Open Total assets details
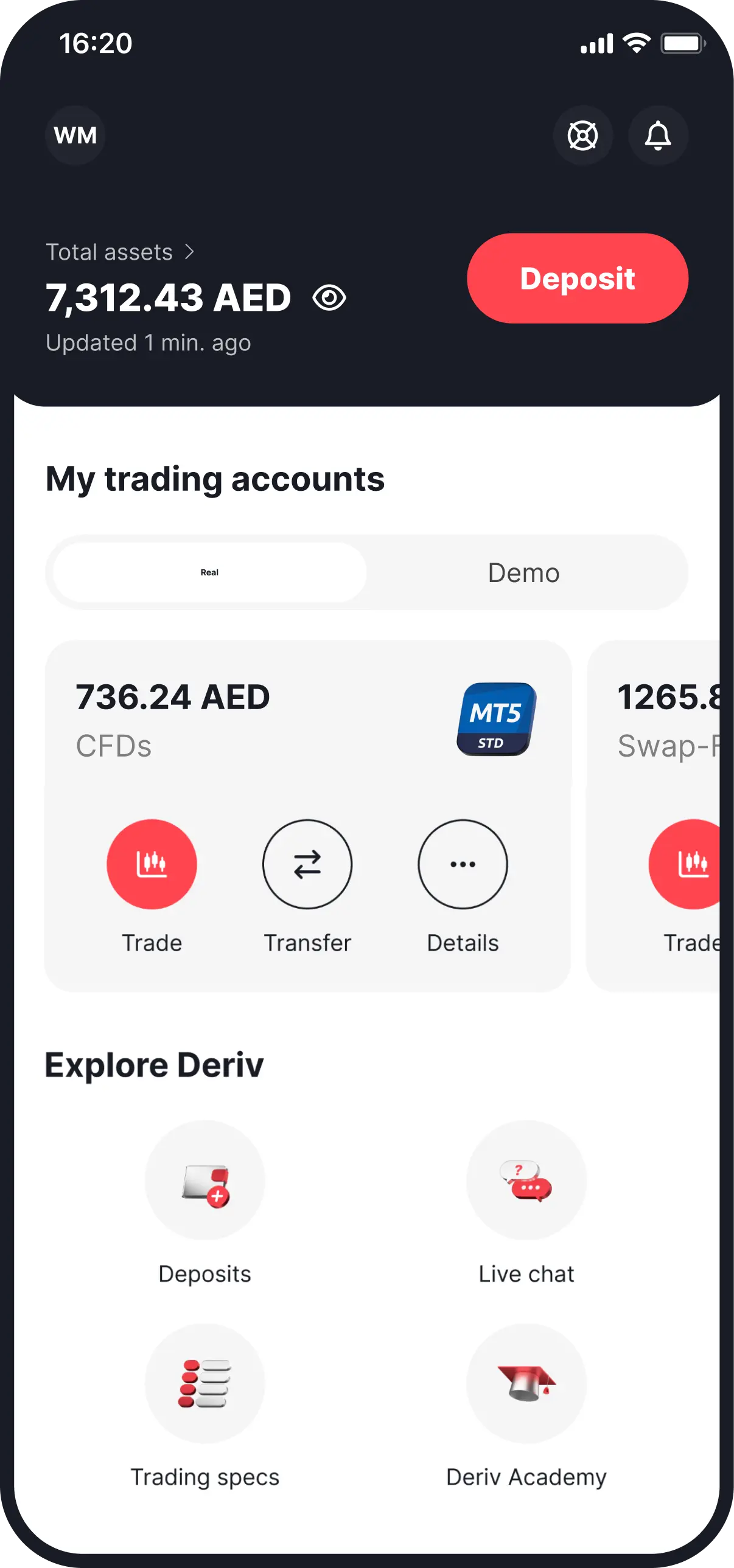 [120, 252]
